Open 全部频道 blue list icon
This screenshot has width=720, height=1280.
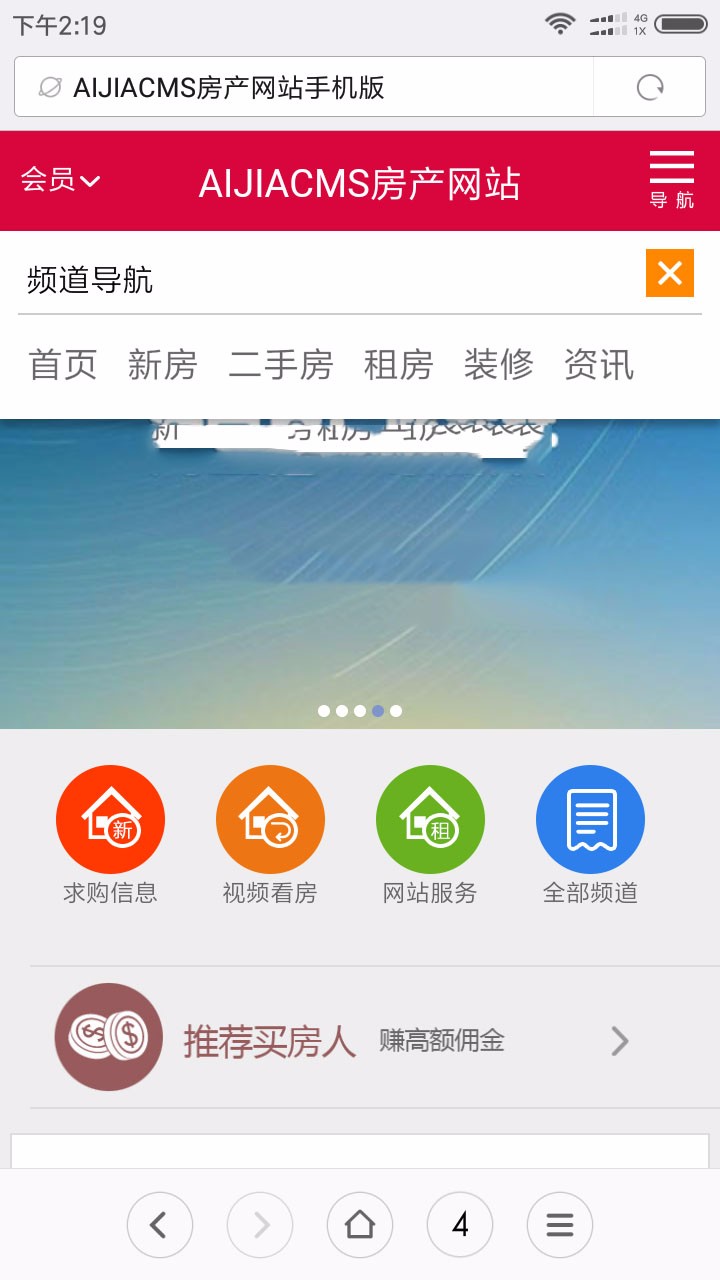pyautogui.click(x=590, y=817)
